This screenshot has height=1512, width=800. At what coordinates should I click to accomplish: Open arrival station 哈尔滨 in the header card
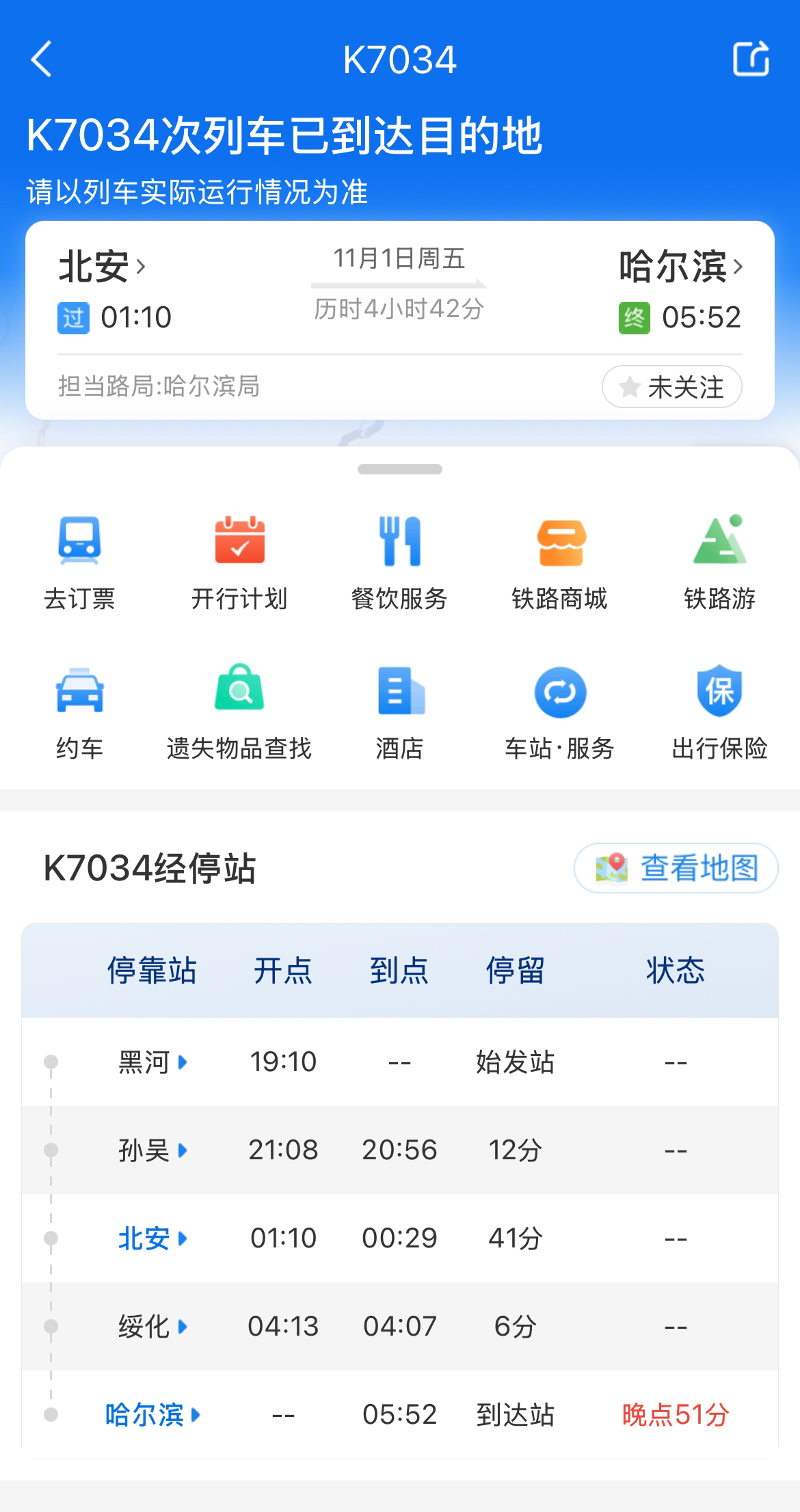(681, 266)
